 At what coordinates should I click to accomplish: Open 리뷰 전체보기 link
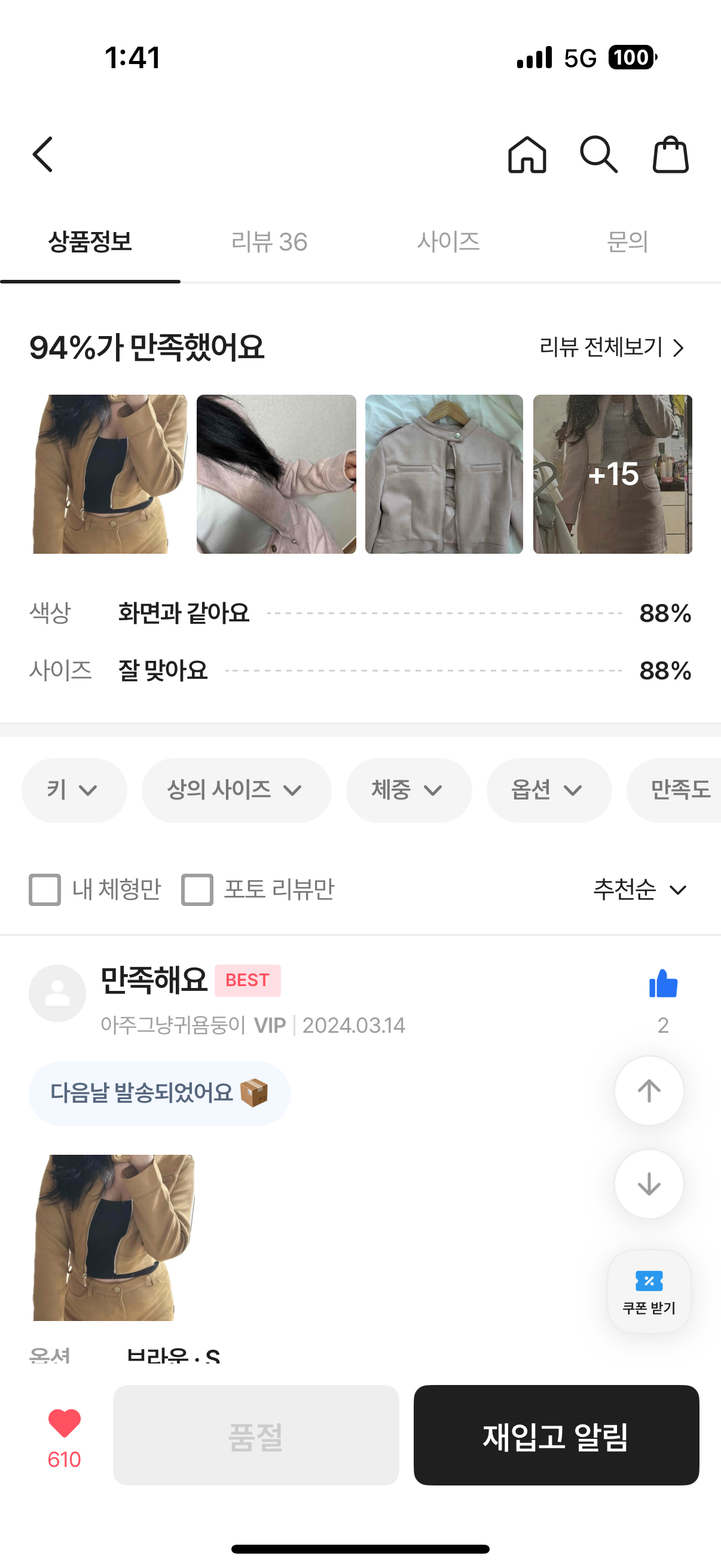(612, 347)
